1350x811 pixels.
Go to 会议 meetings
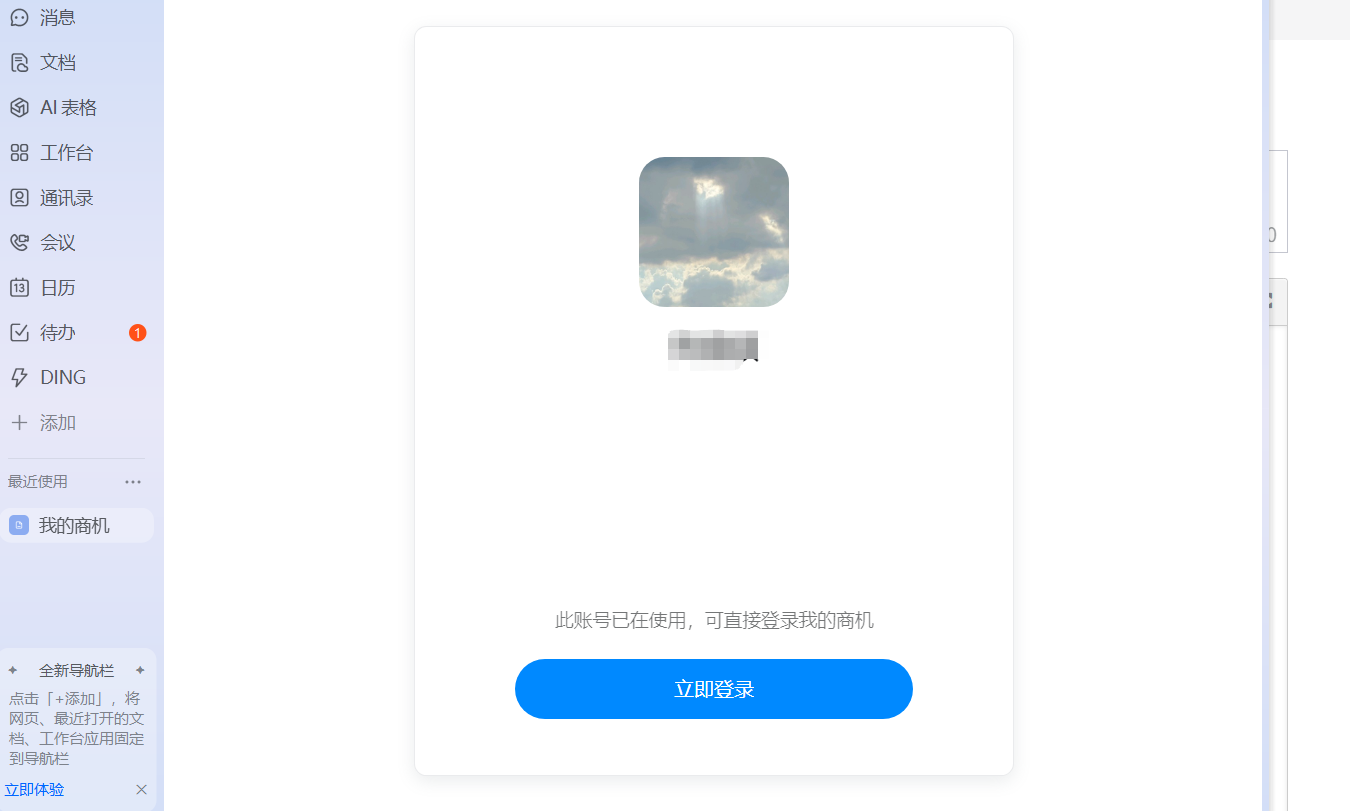point(57,243)
